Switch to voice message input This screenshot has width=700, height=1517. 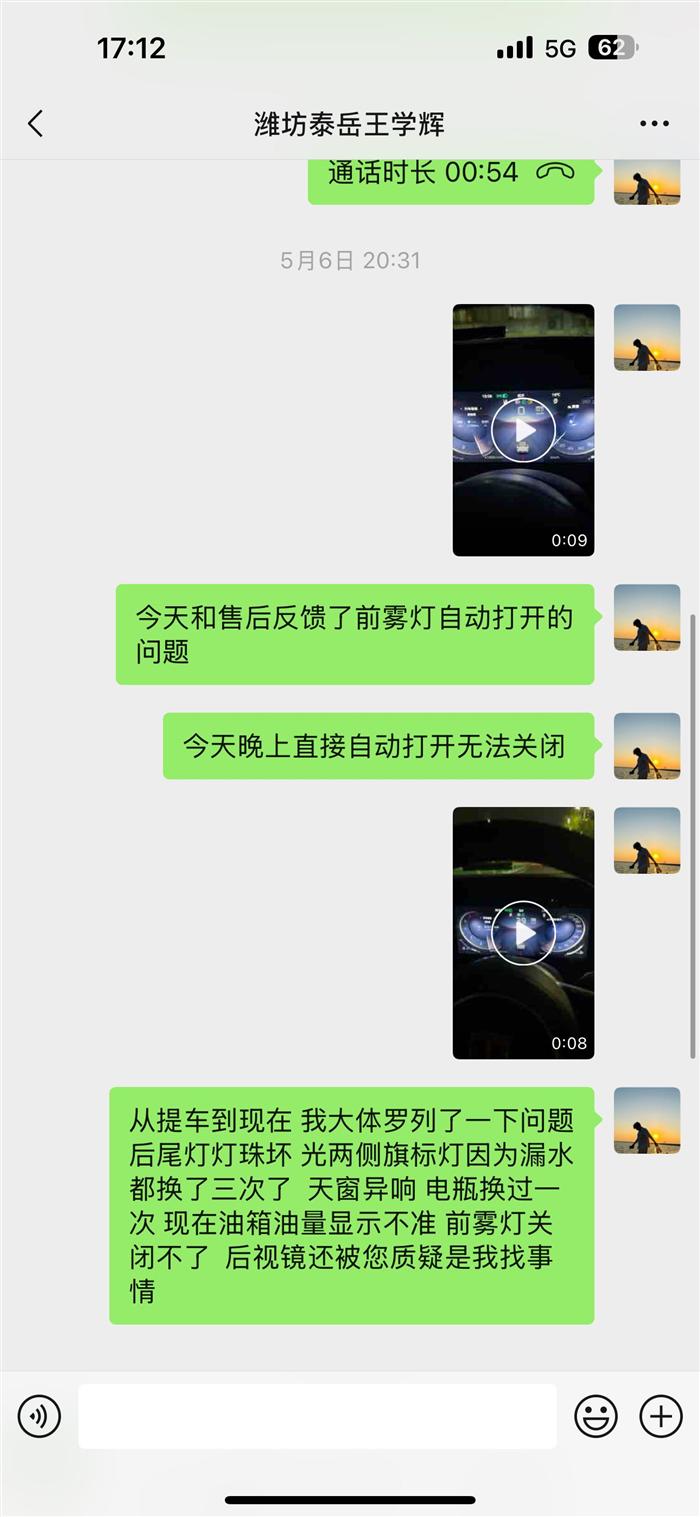click(x=39, y=1416)
